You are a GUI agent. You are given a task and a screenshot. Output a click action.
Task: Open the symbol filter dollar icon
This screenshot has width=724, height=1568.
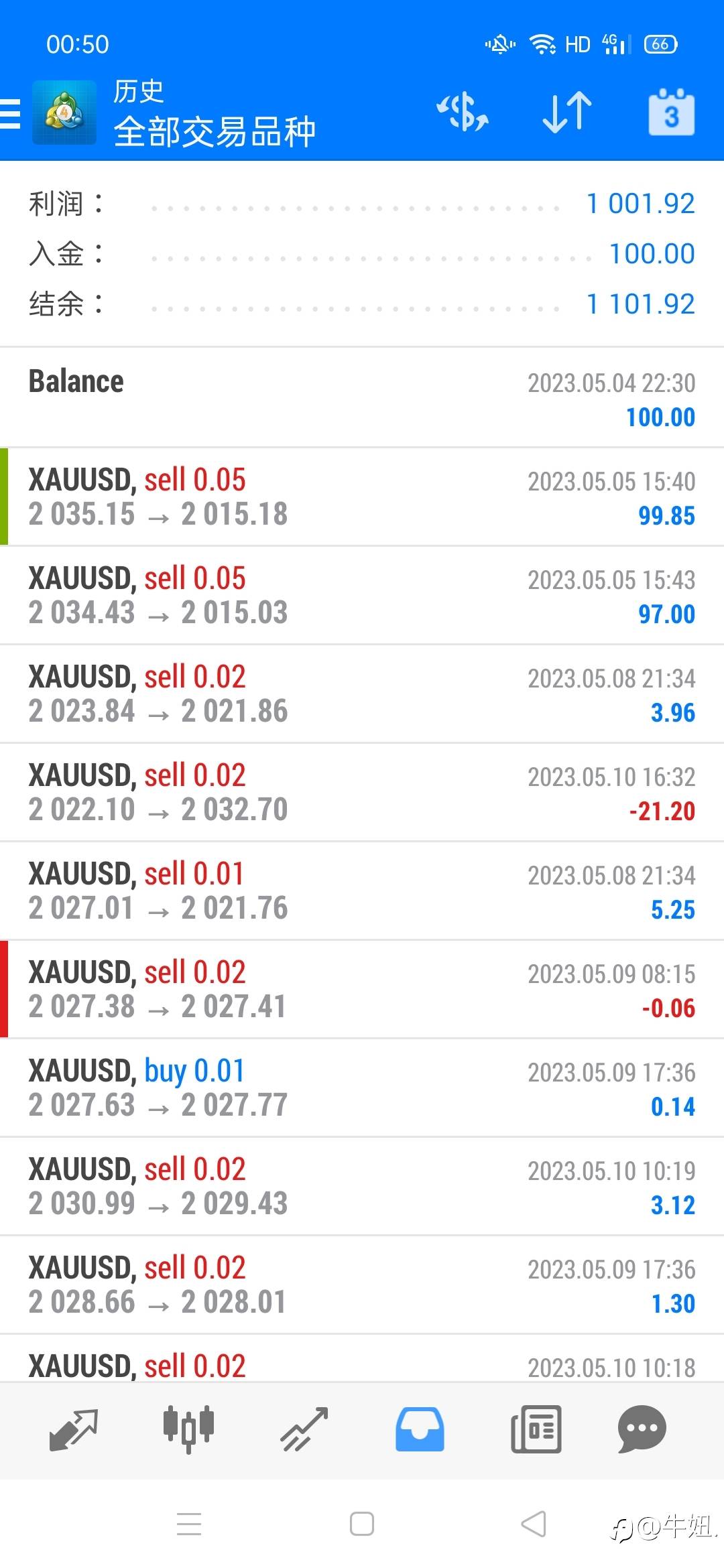point(463,112)
